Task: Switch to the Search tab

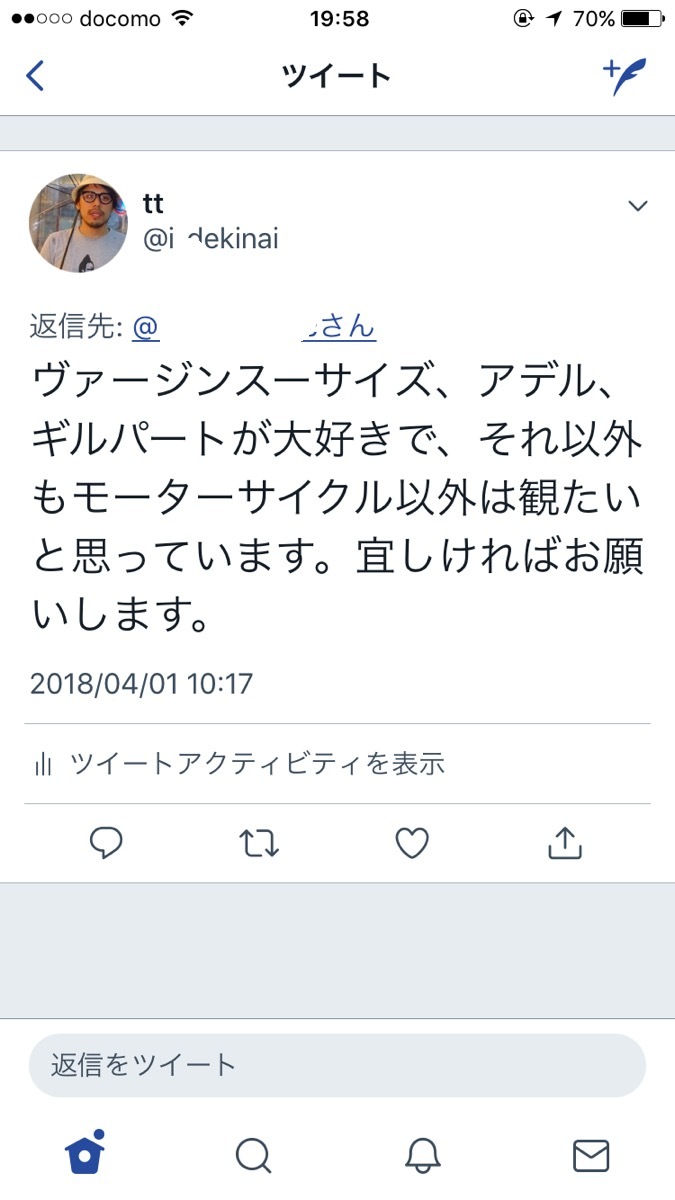Action: pos(254,1156)
